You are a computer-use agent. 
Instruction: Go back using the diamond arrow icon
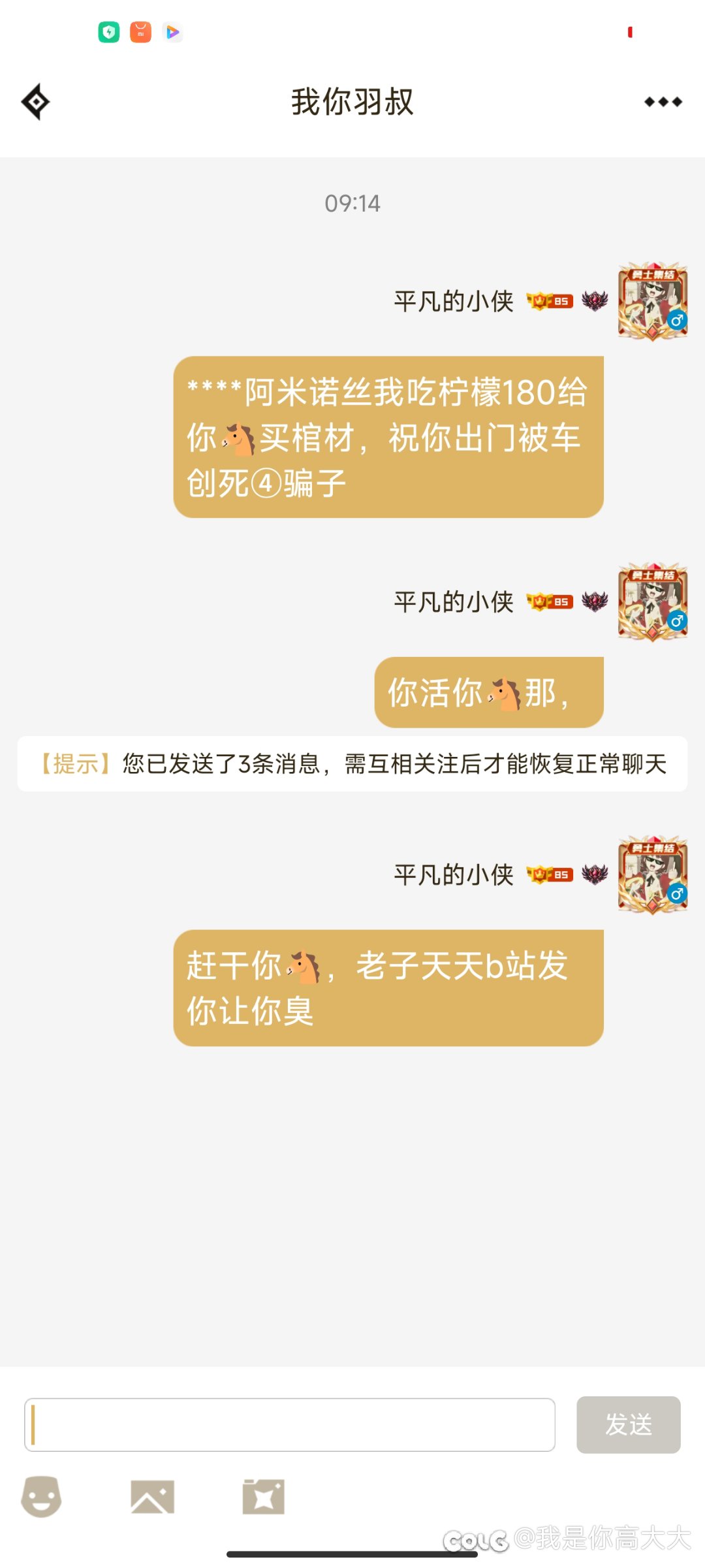point(35,102)
